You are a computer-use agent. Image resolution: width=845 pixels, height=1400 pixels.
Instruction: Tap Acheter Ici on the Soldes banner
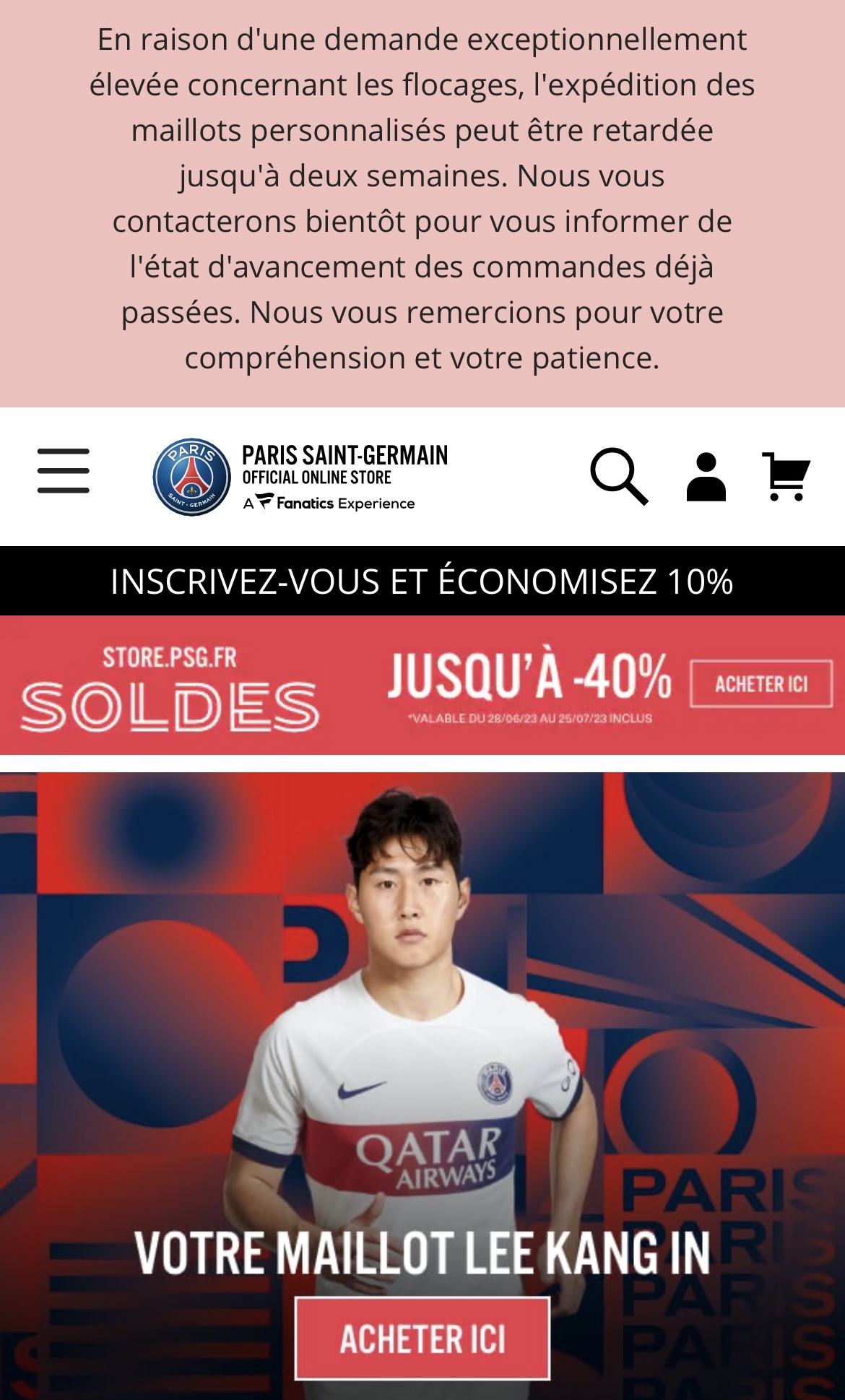point(761,683)
